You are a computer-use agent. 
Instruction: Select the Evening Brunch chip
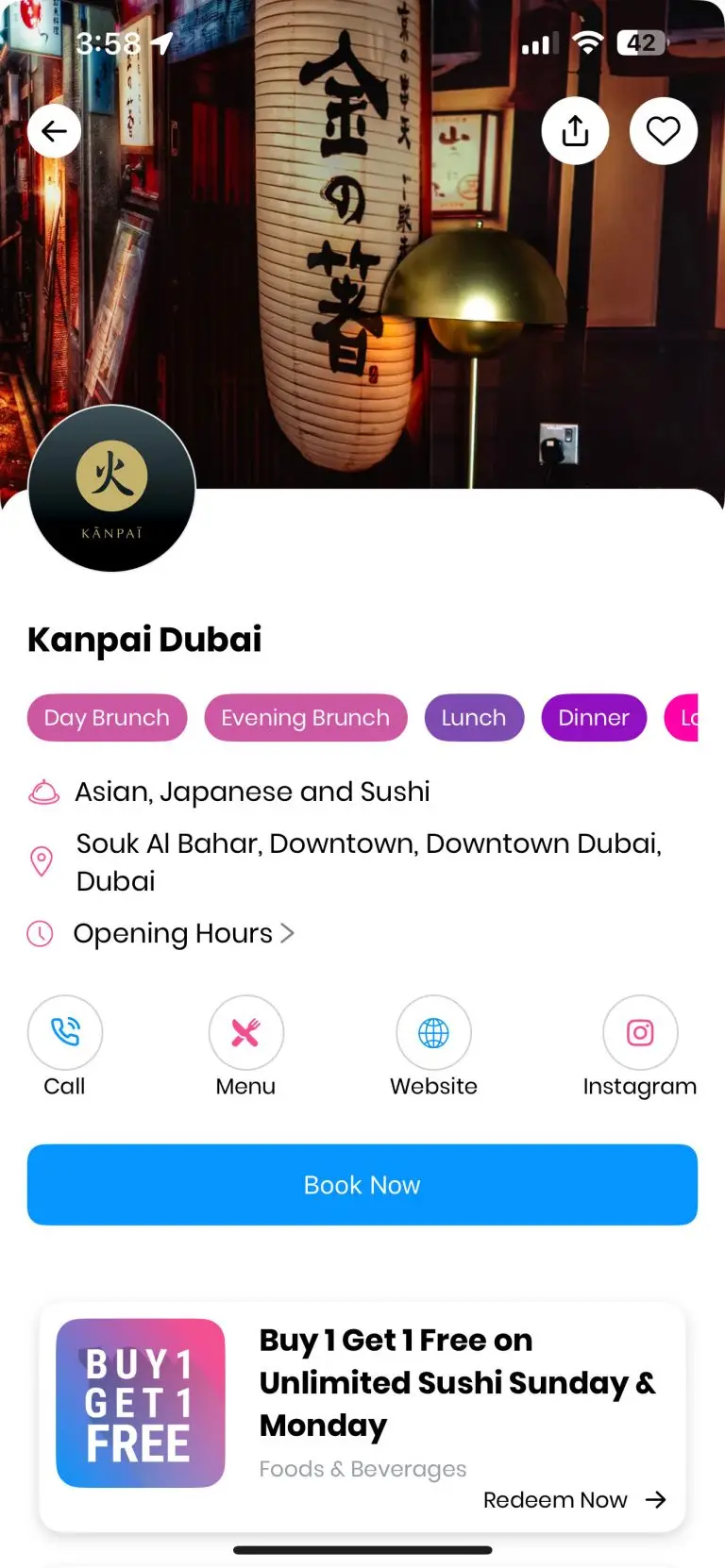(x=305, y=718)
